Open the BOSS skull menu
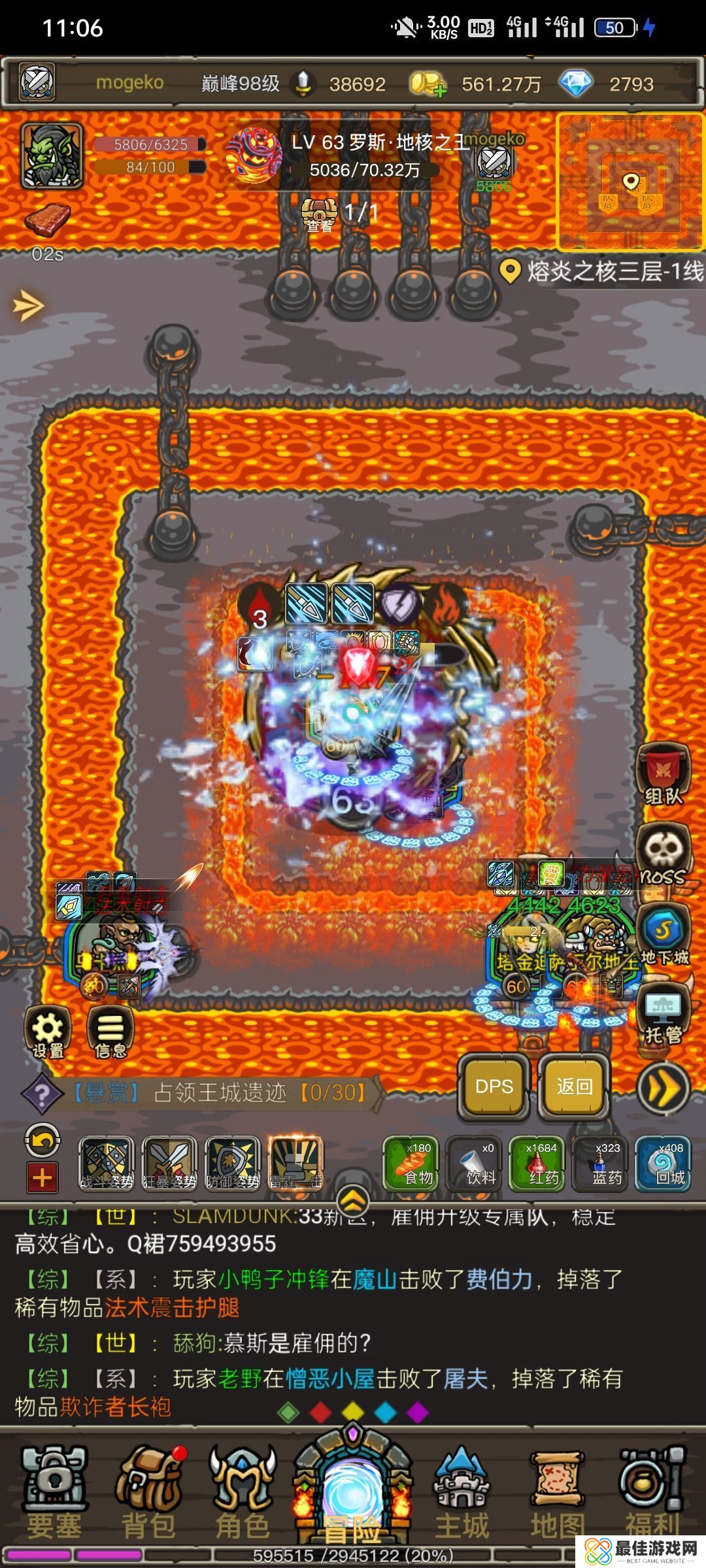This screenshot has width=706, height=1568. point(664,854)
